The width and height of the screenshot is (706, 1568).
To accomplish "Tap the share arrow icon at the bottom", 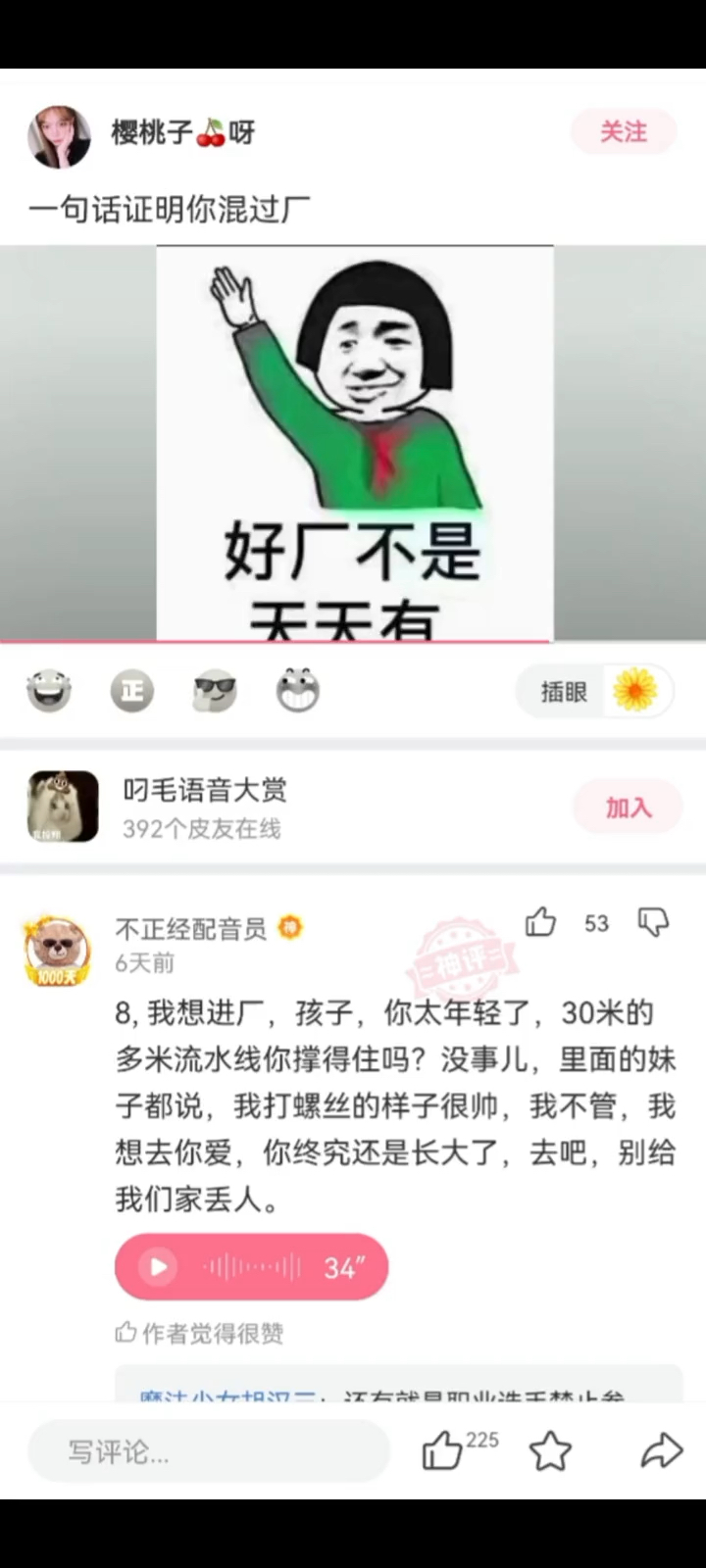I will click(x=663, y=1451).
